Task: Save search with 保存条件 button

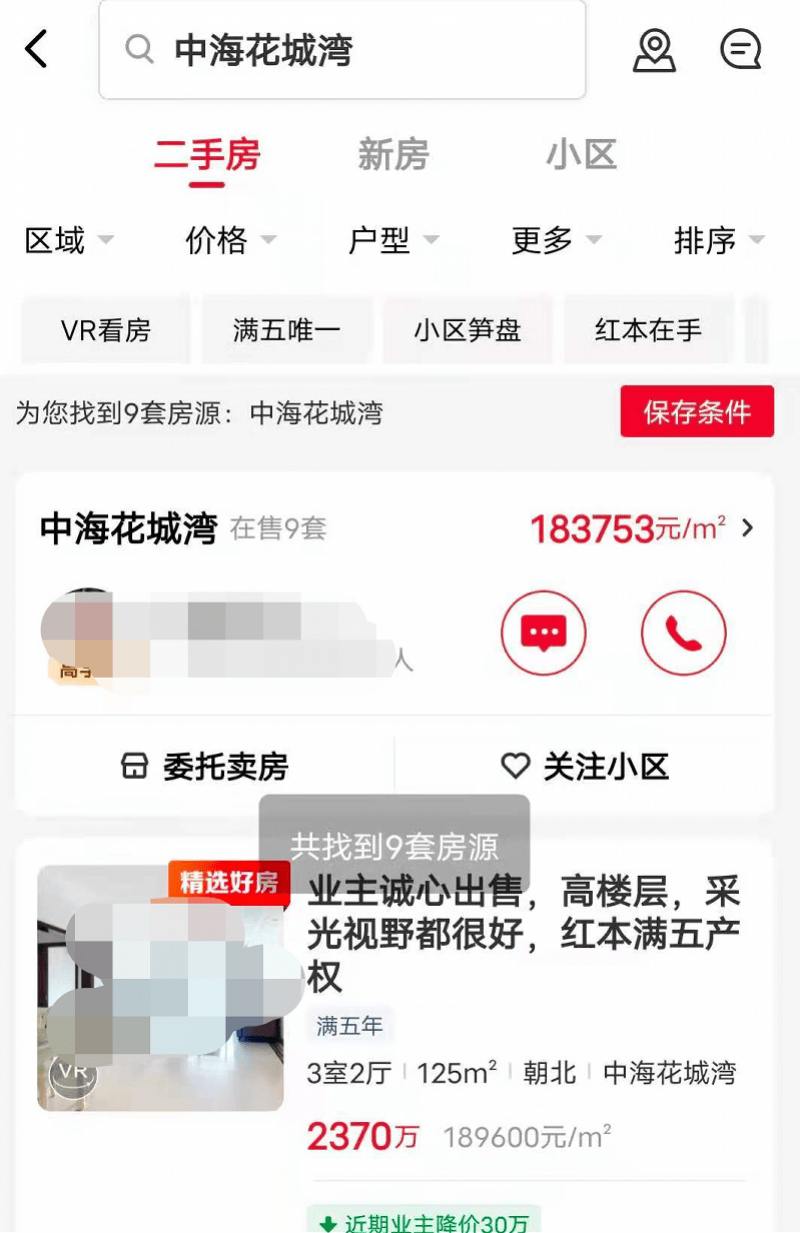Action: 697,411
